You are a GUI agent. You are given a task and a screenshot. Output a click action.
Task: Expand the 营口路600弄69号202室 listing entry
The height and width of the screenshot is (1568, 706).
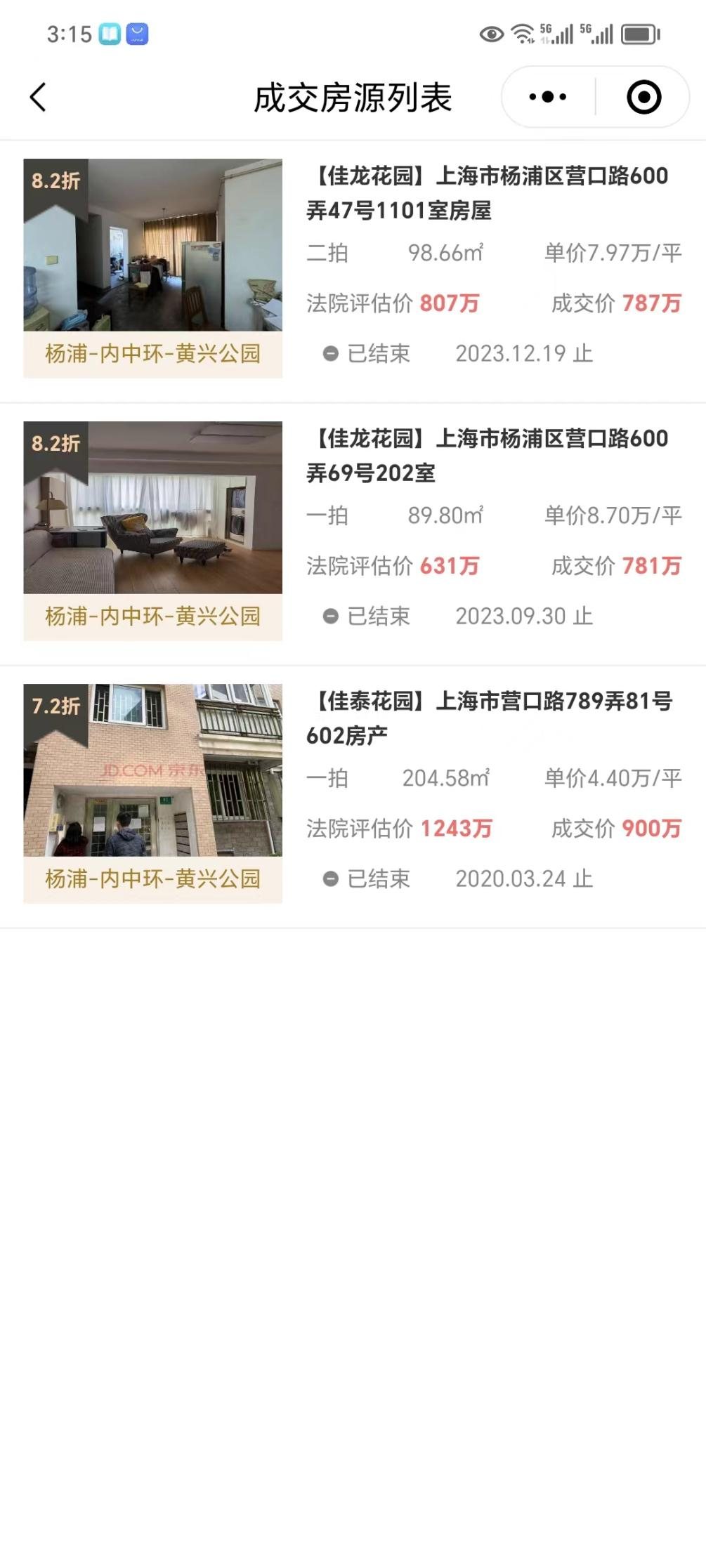(x=492, y=456)
